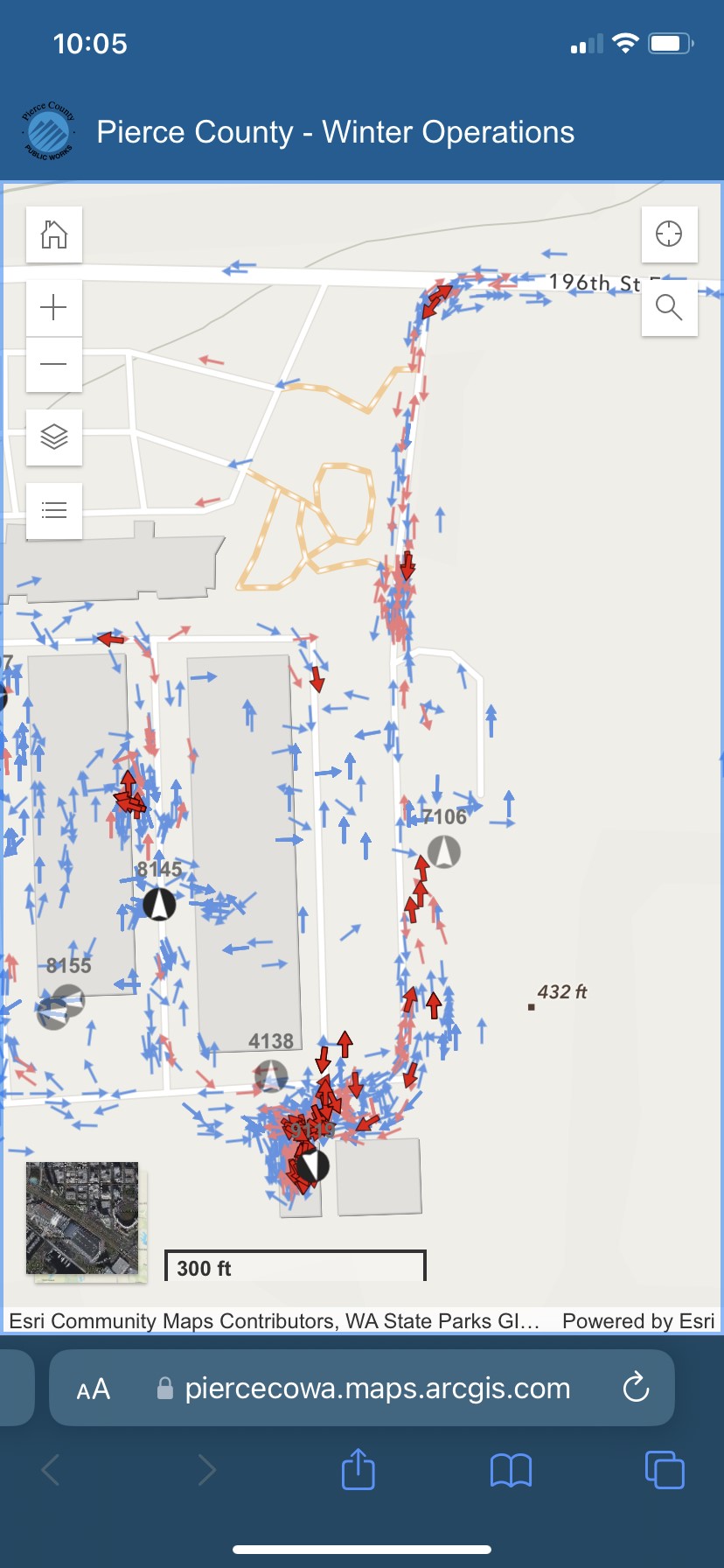Open the tab switcher

[664, 1470]
